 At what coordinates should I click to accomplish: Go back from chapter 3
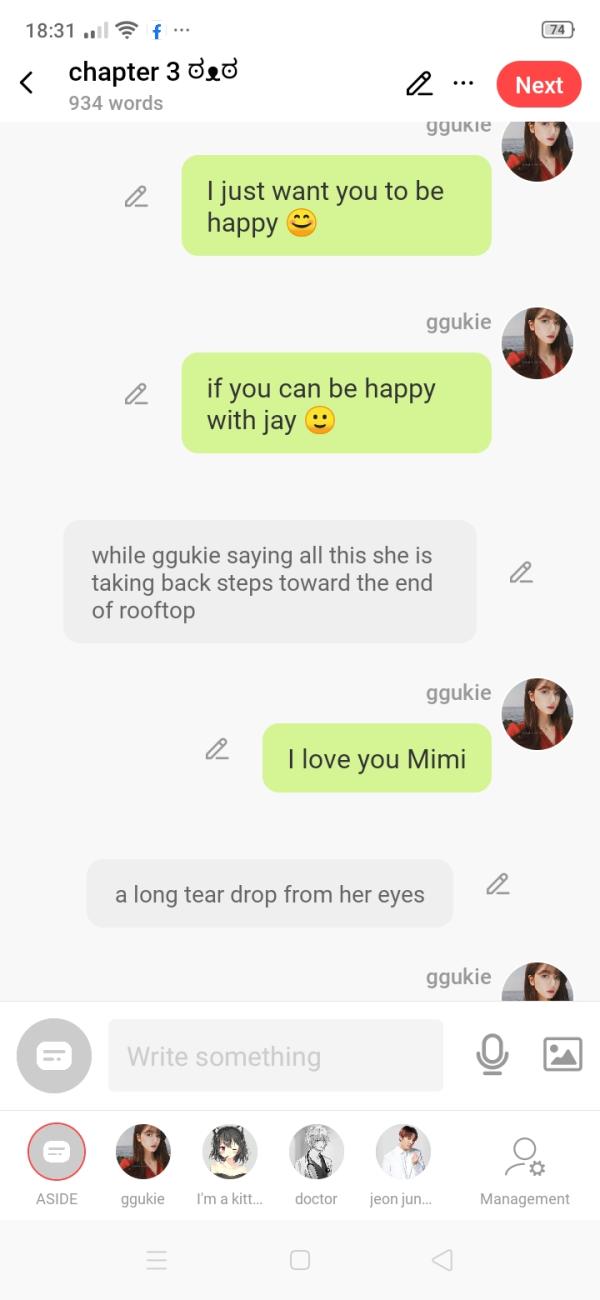click(27, 84)
